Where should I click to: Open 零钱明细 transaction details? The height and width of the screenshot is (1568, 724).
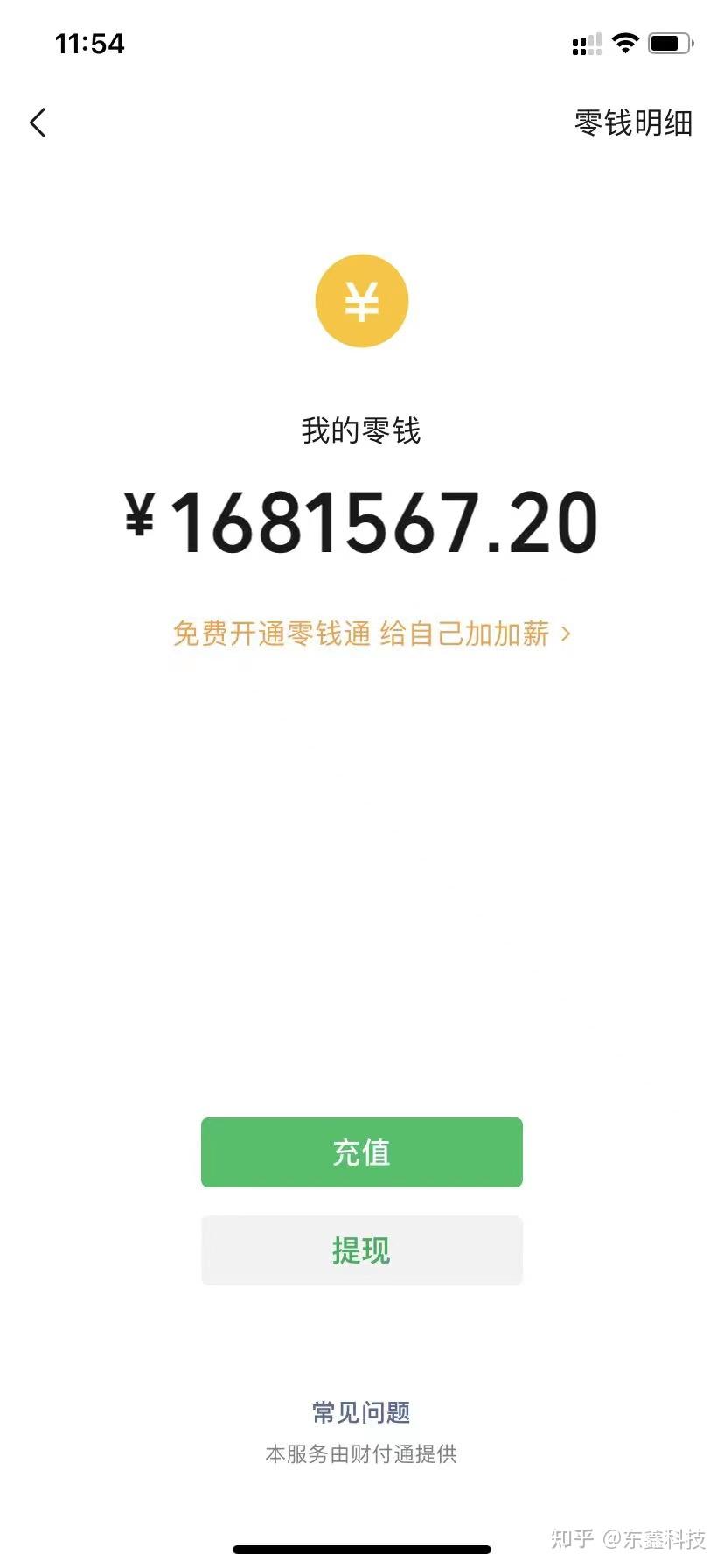(632, 123)
